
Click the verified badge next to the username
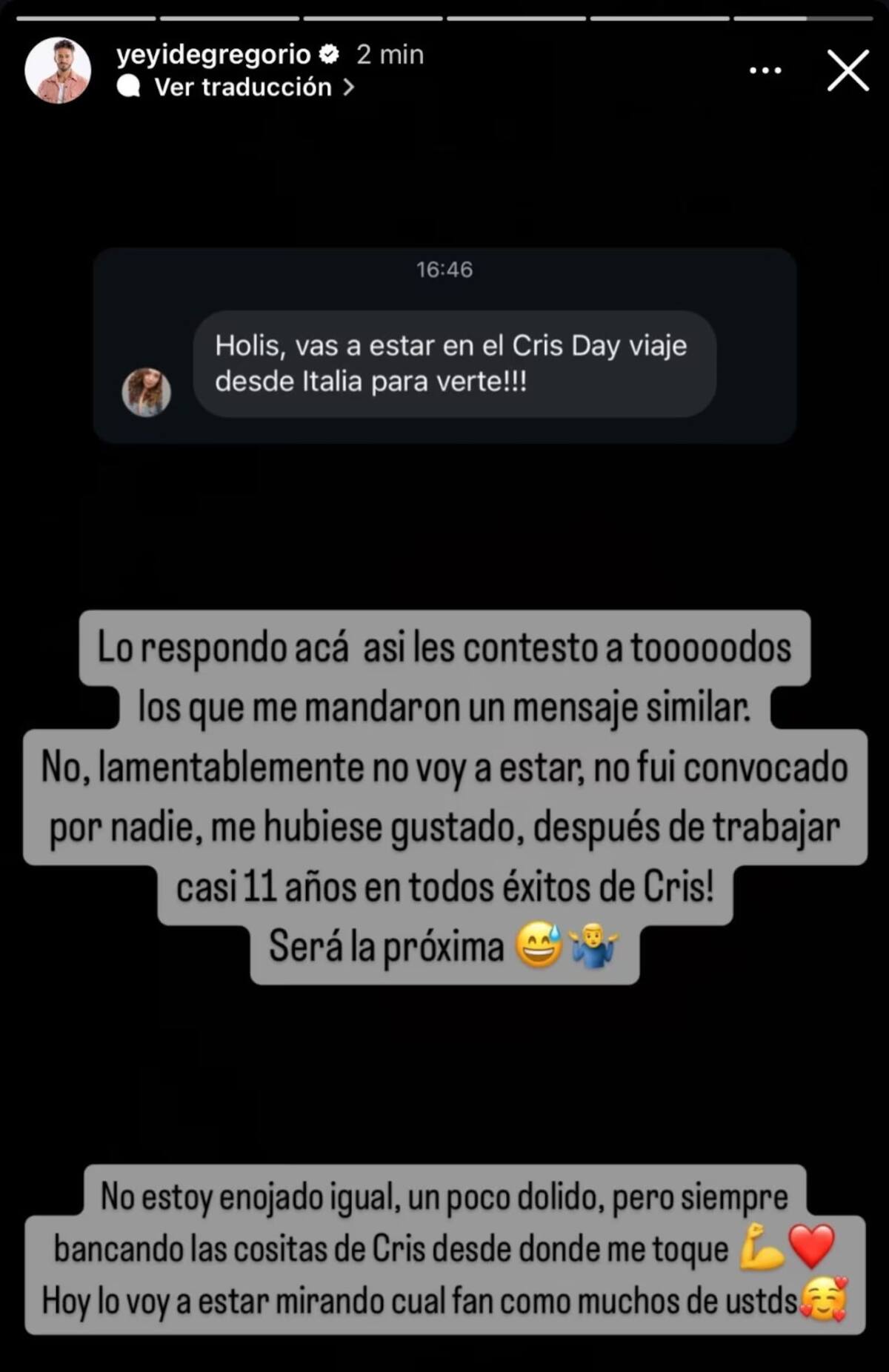329,53
